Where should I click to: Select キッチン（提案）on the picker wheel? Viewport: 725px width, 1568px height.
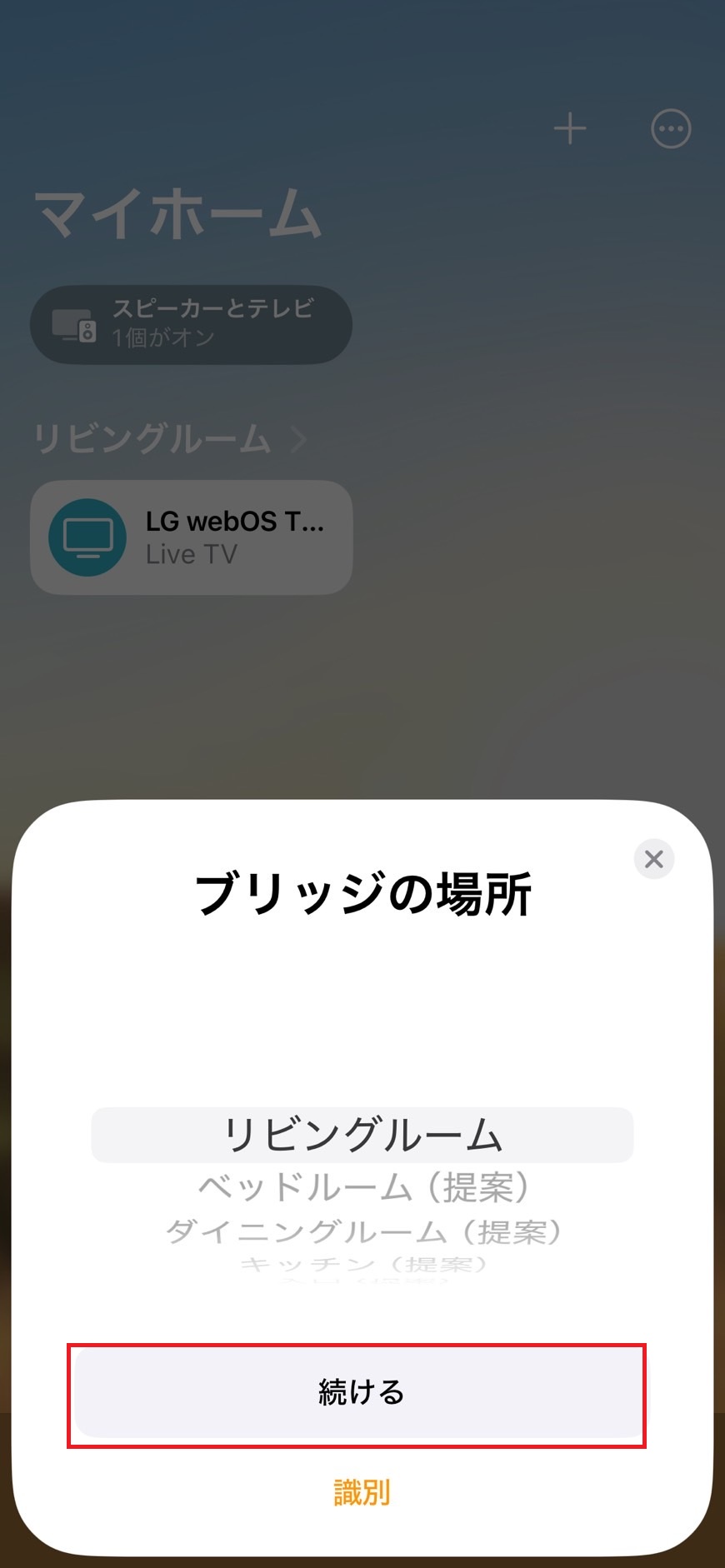(361, 1265)
